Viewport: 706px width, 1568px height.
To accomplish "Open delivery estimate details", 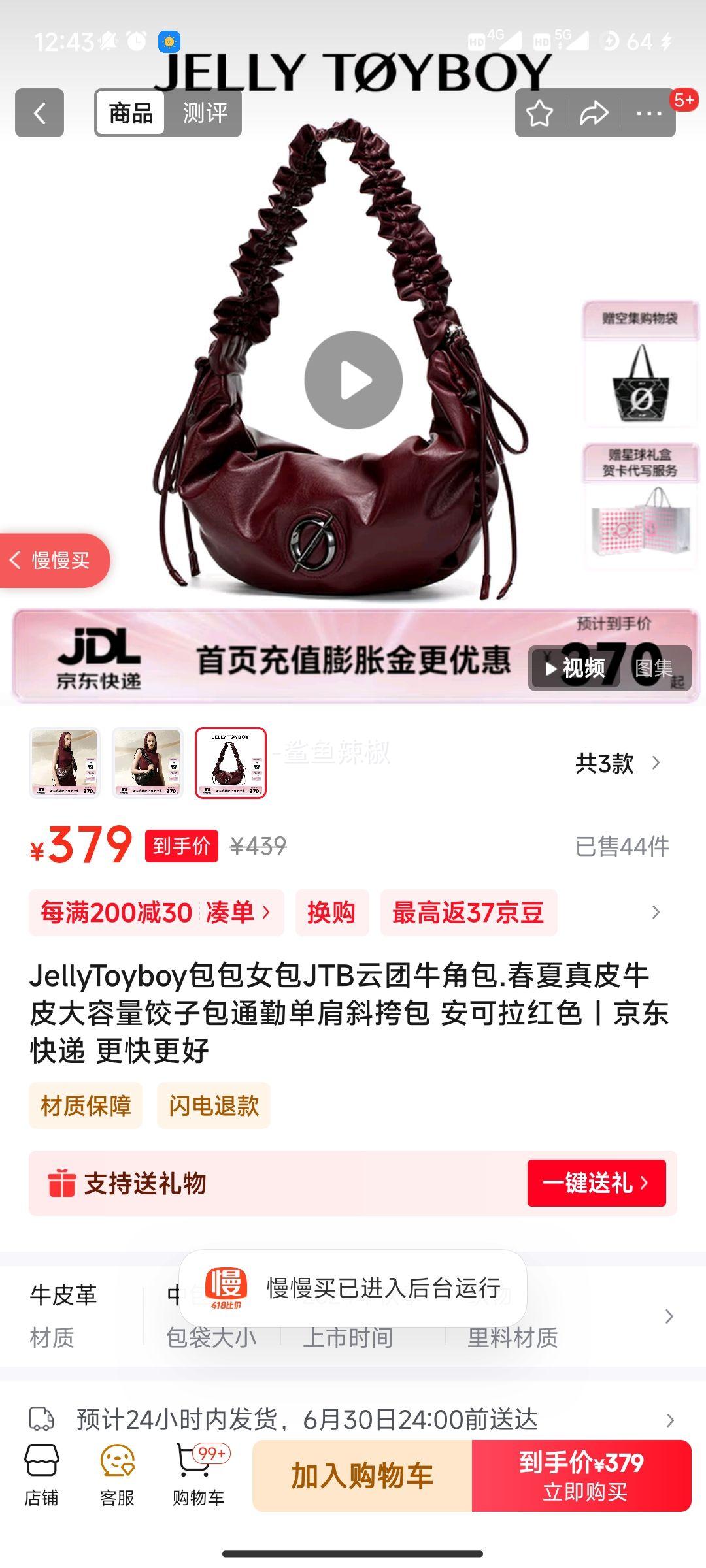I will click(669, 1420).
